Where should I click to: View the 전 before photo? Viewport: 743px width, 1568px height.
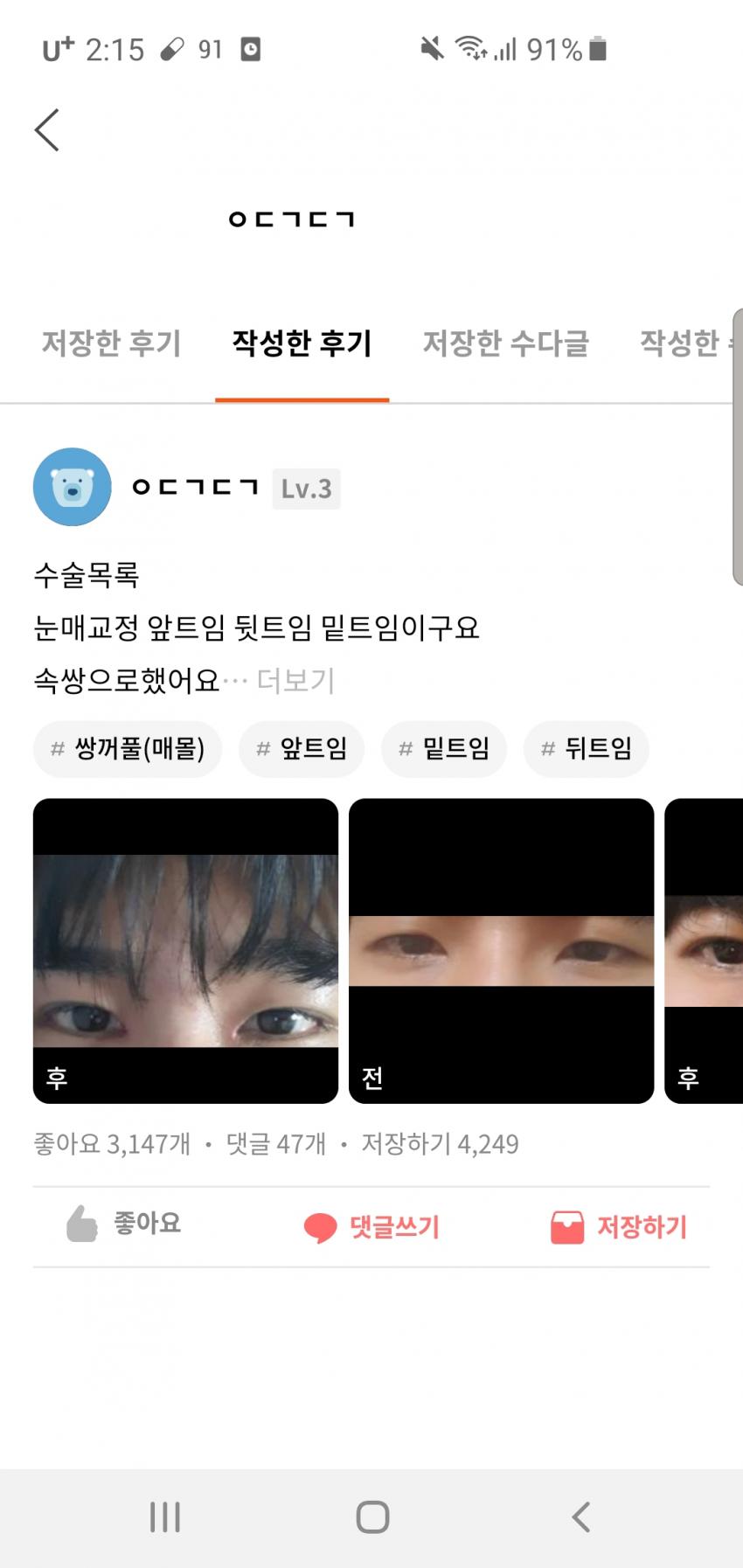[x=501, y=951]
